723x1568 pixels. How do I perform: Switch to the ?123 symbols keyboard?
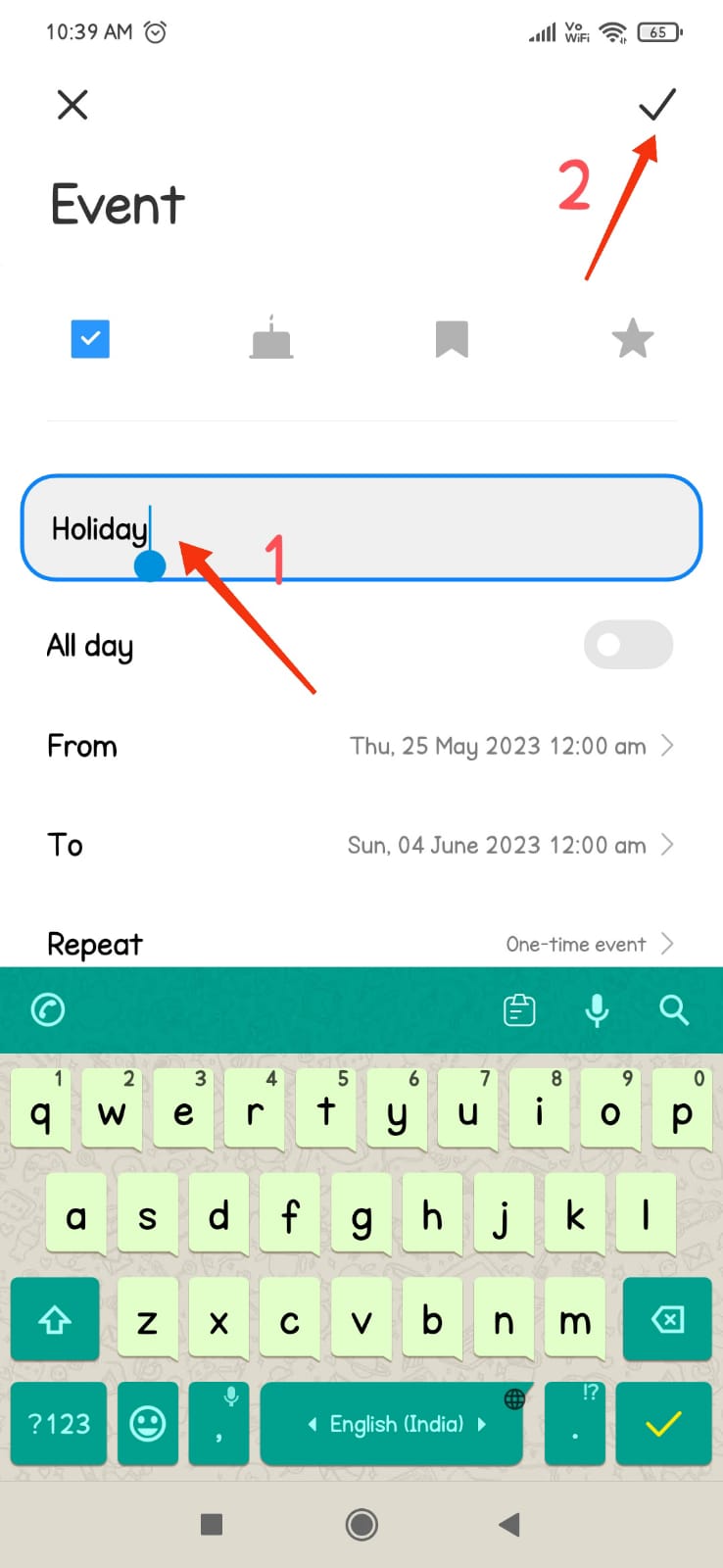(x=59, y=1423)
